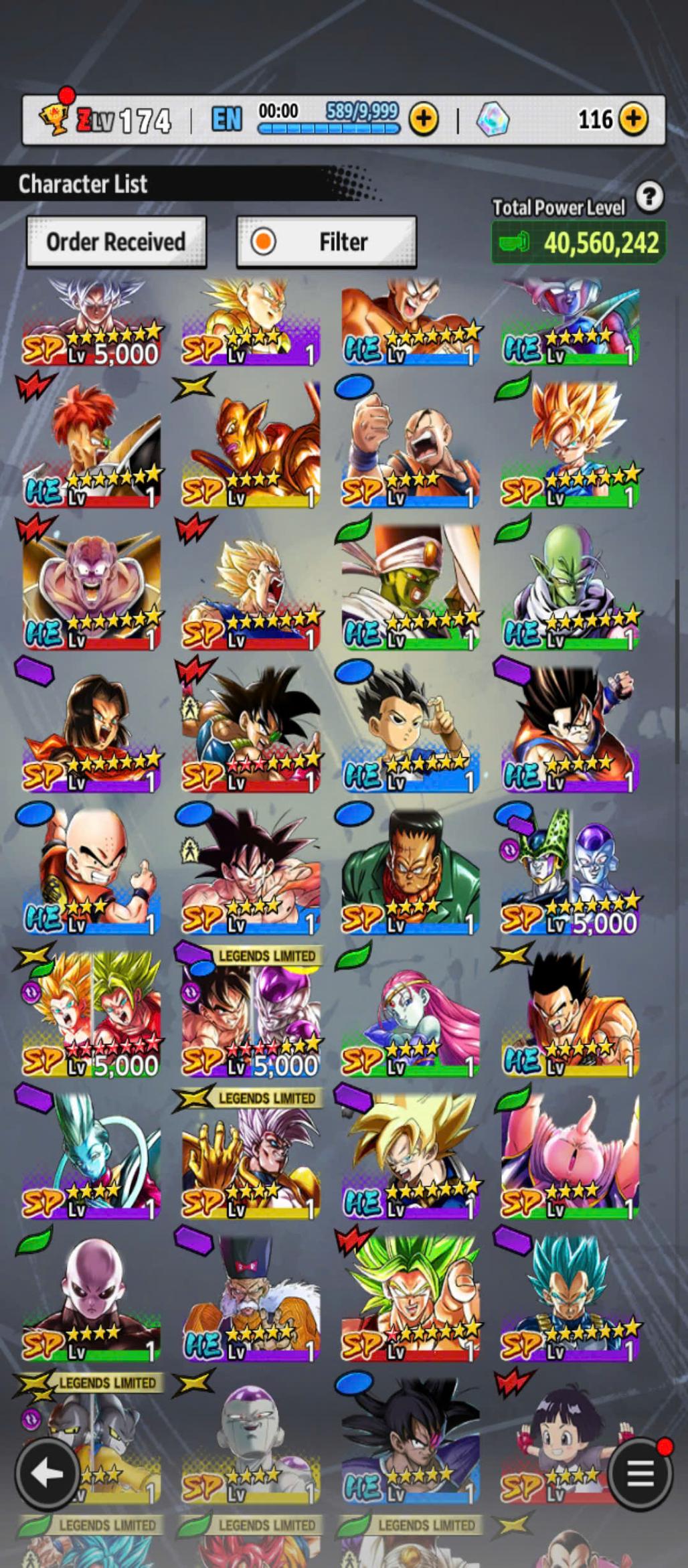The image size is (688, 1568).
Task: Open the green-haired Broly character card
Action: point(410,1299)
